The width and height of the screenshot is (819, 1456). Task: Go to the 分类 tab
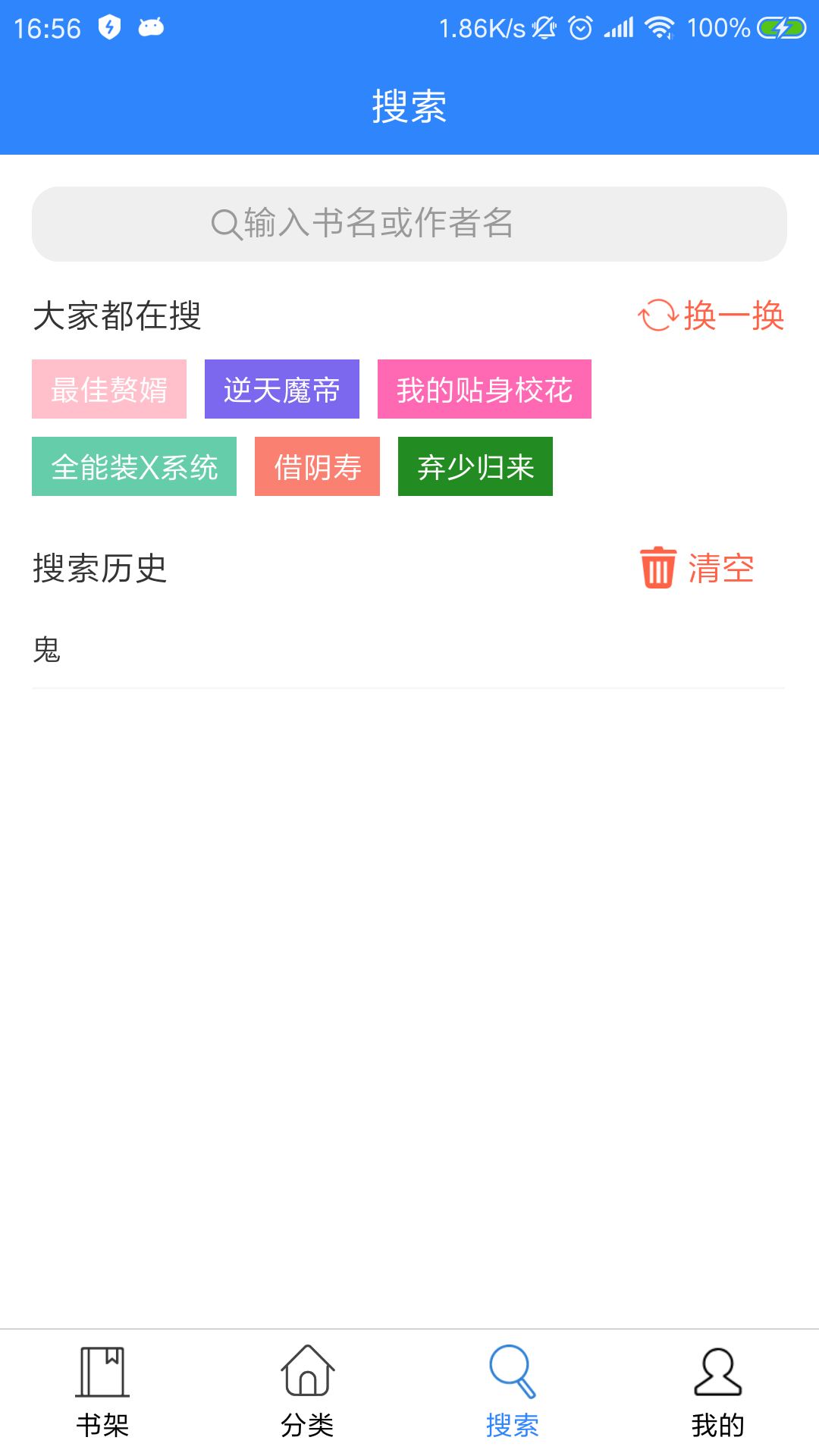point(307,1392)
